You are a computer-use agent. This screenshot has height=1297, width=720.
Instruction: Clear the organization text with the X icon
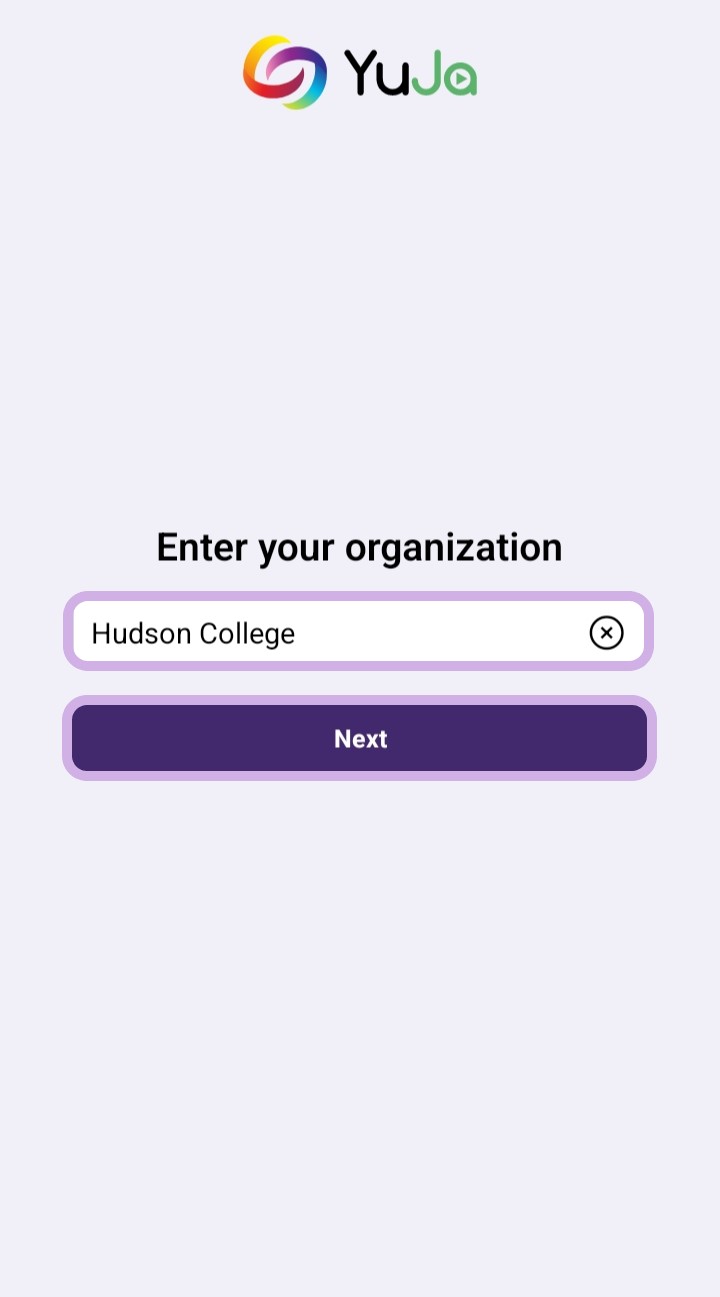pos(606,633)
